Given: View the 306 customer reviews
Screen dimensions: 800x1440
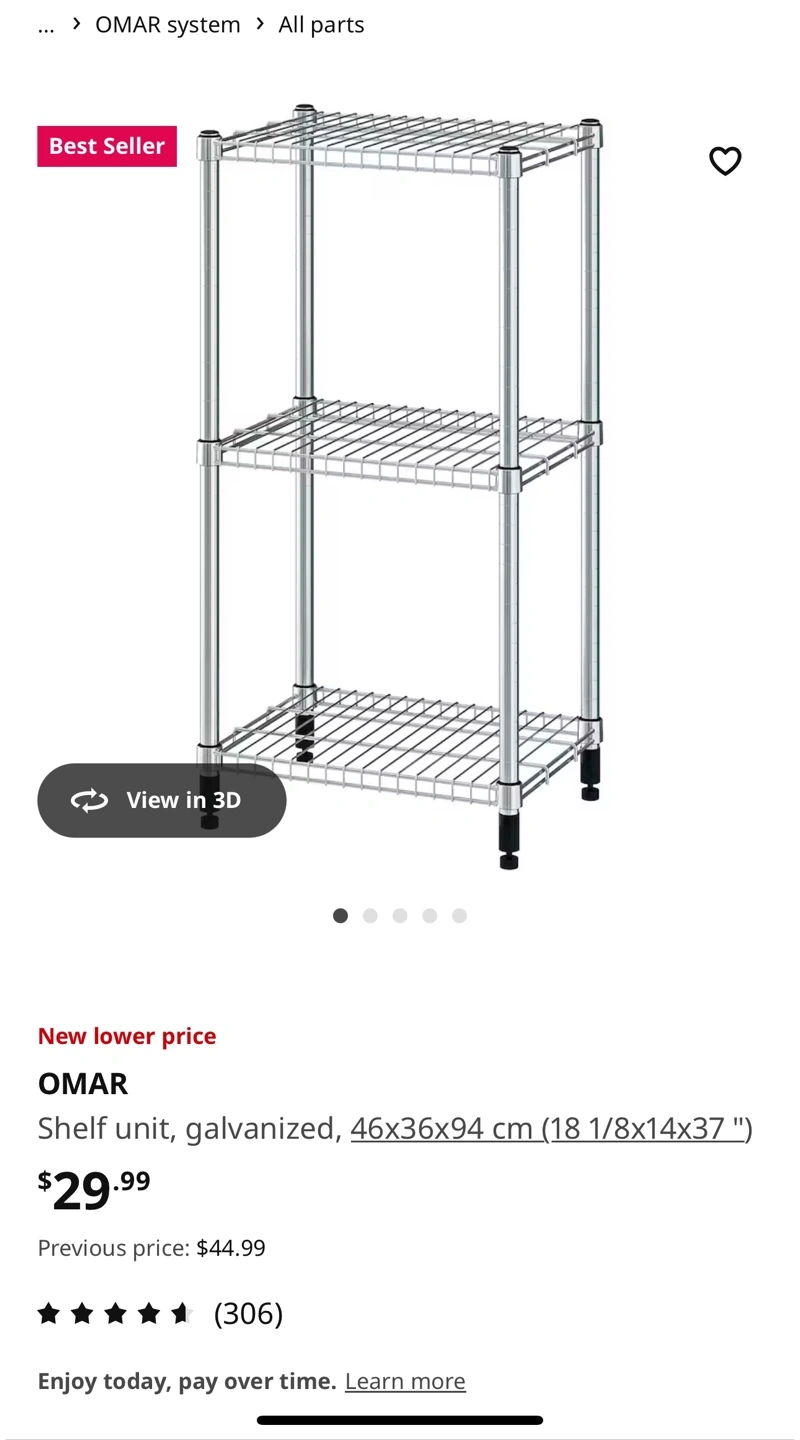Looking at the screenshot, I should pos(248,1313).
